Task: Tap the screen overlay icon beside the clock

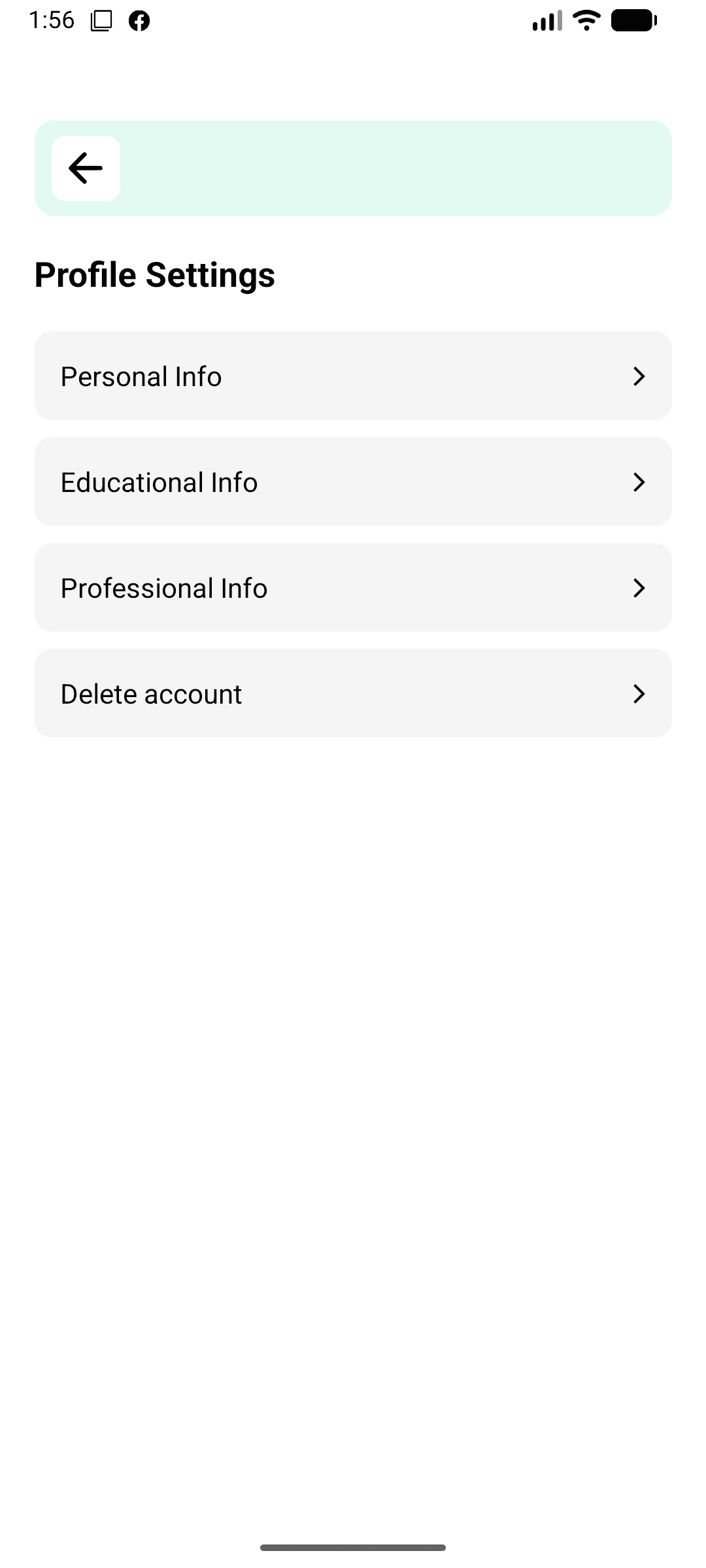Action: [101, 20]
